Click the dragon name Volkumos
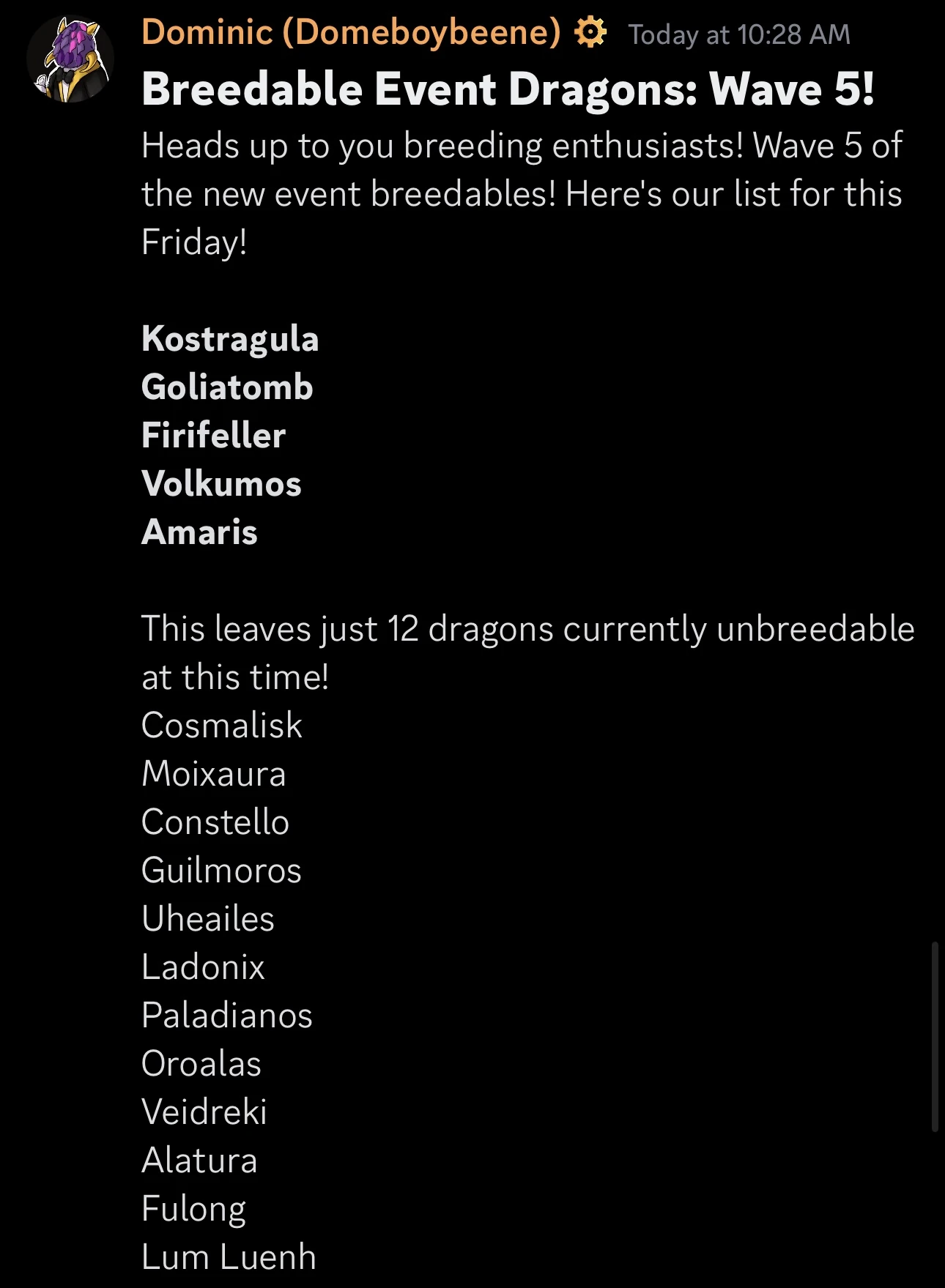 (x=221, y=485)
